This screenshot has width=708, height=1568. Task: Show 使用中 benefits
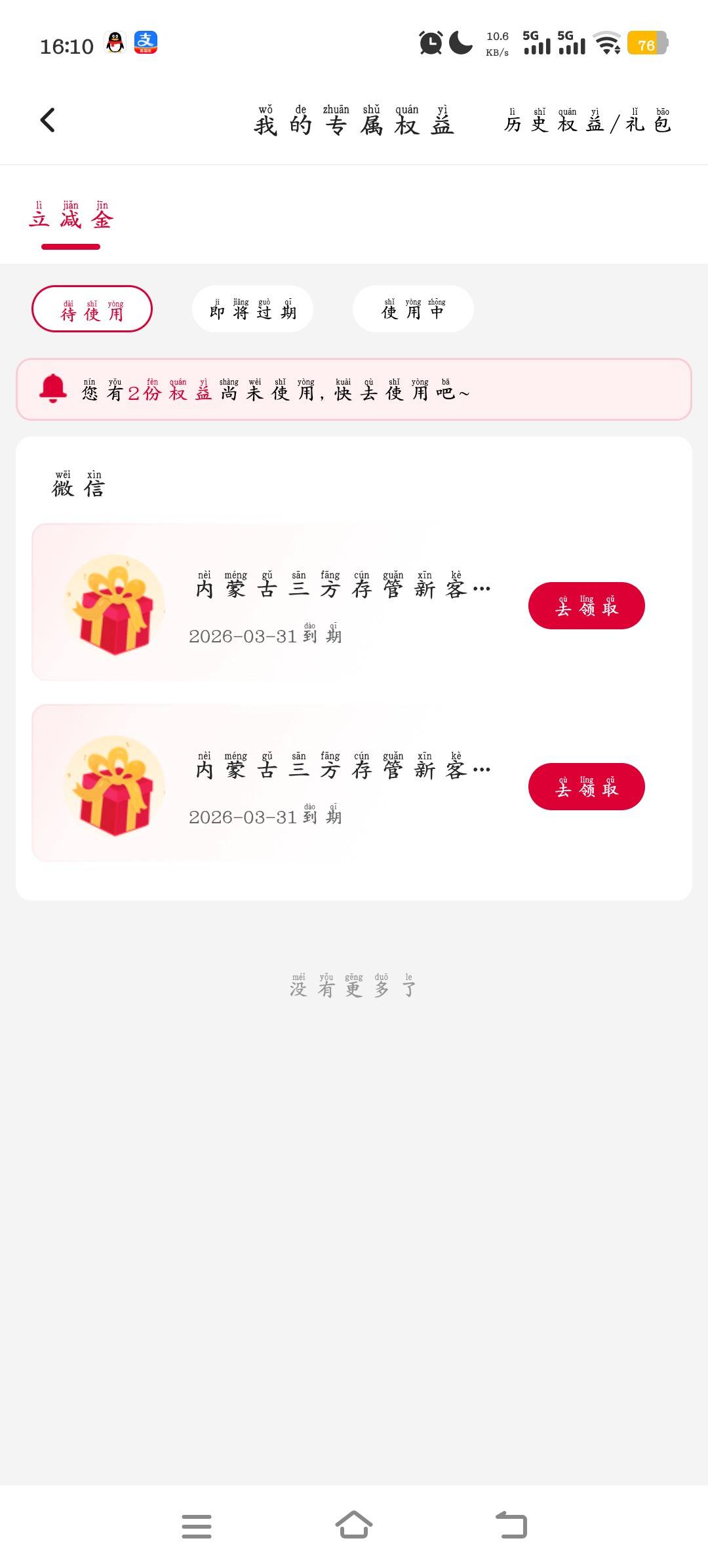(413, 309)
